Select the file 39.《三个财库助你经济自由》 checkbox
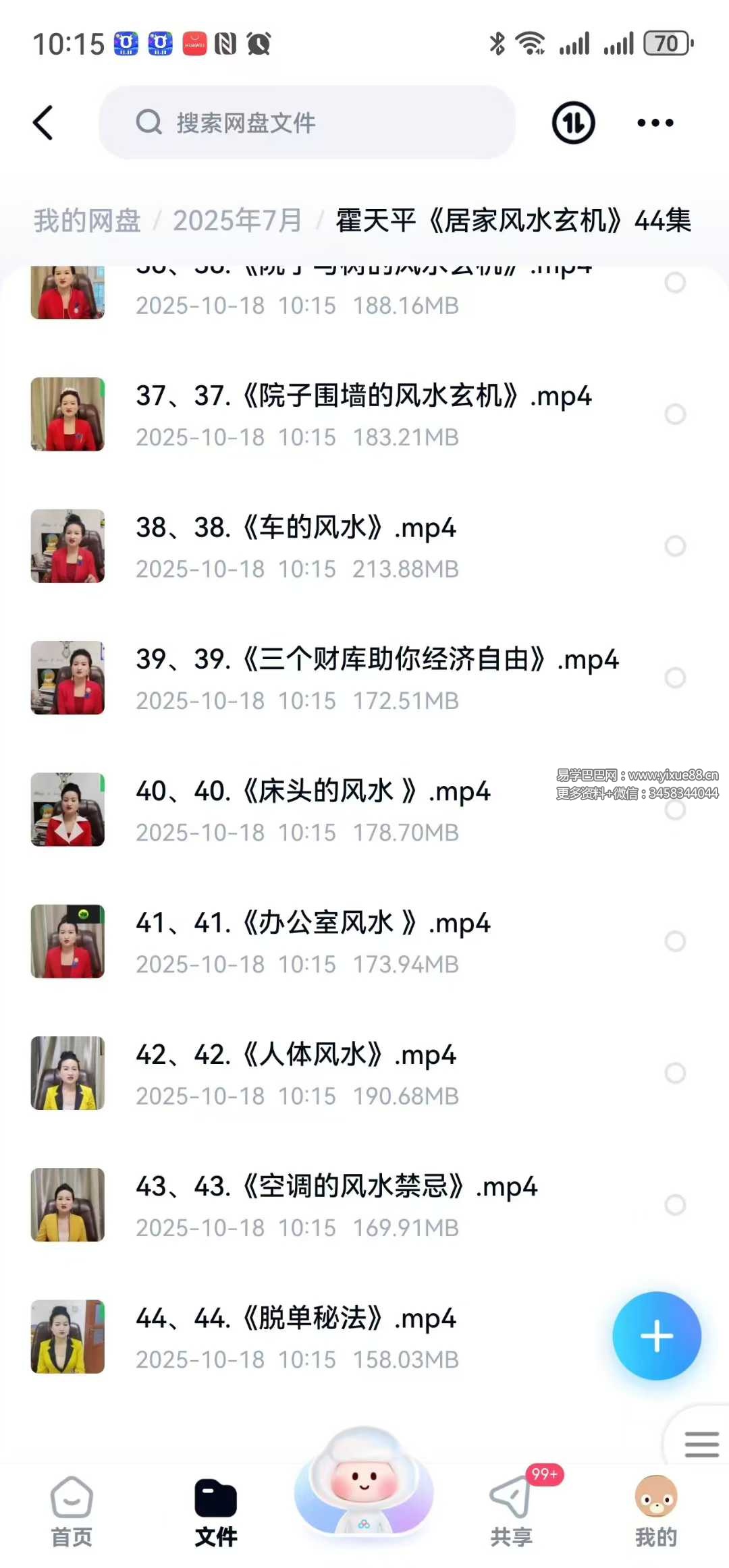The height and width of the screenshot is (1568, 729). pos(675,677)
